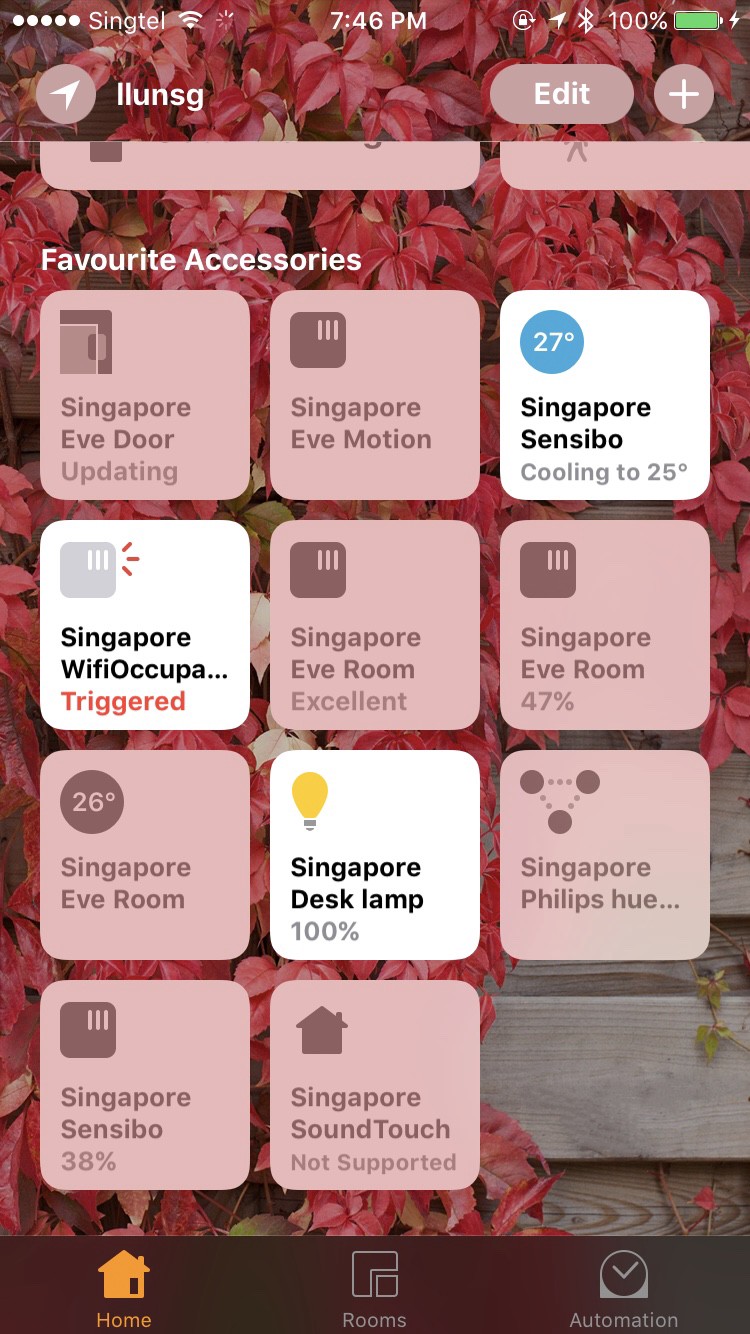Open the home location arrow icon
Screen dimensions: 750x1334
(x=66, y=95)
